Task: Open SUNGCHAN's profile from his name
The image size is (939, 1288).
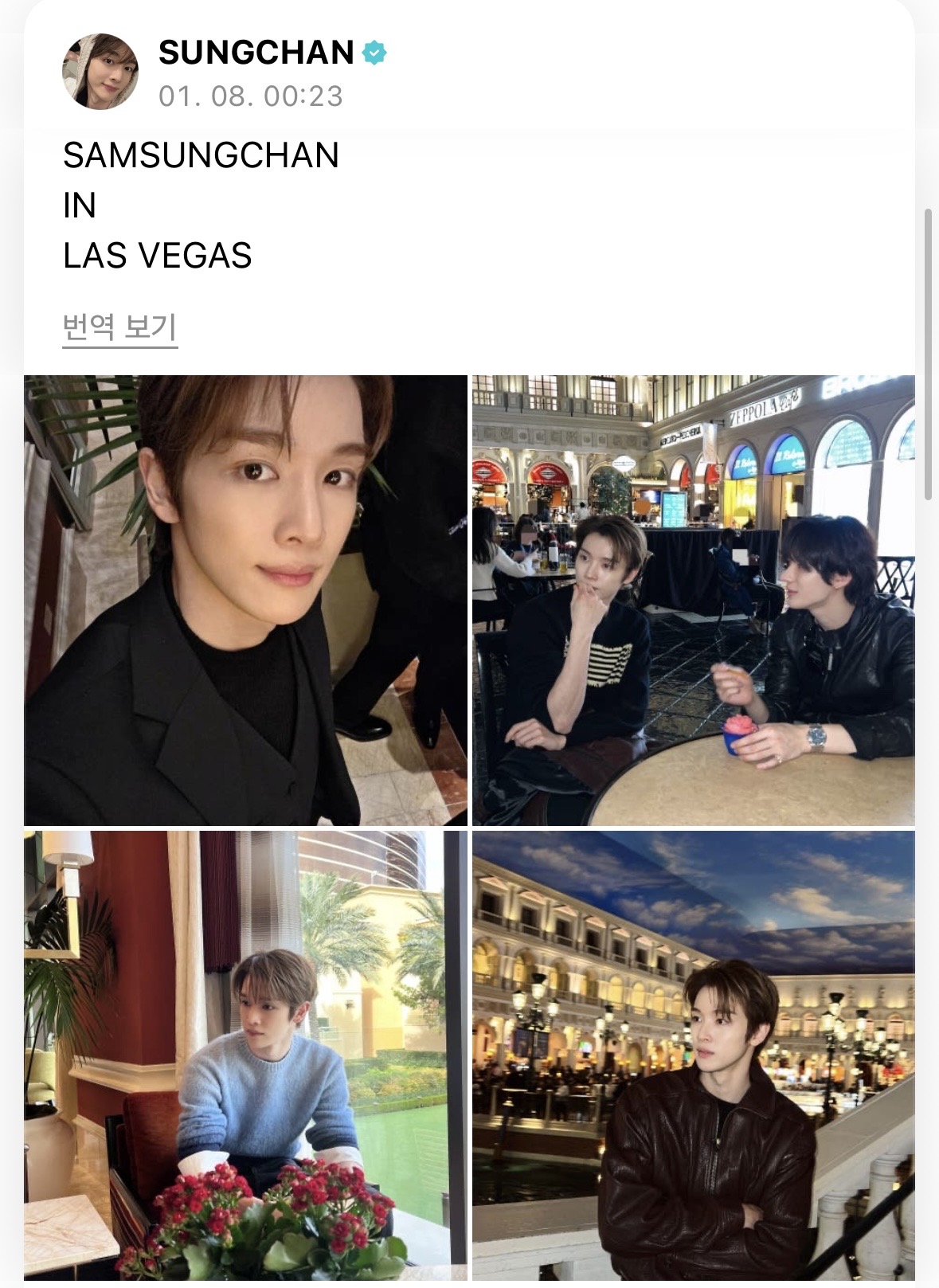Action: (256, 53)
